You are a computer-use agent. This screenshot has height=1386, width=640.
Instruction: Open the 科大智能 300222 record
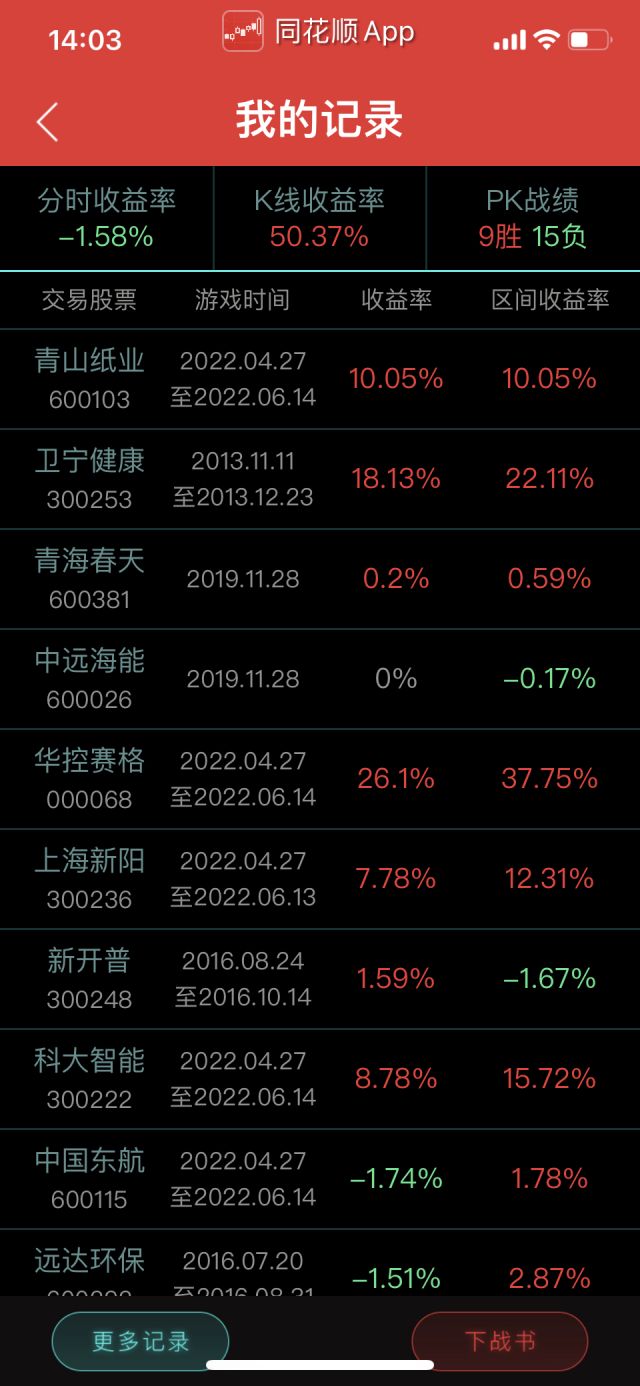click(x=320, y=1080)
